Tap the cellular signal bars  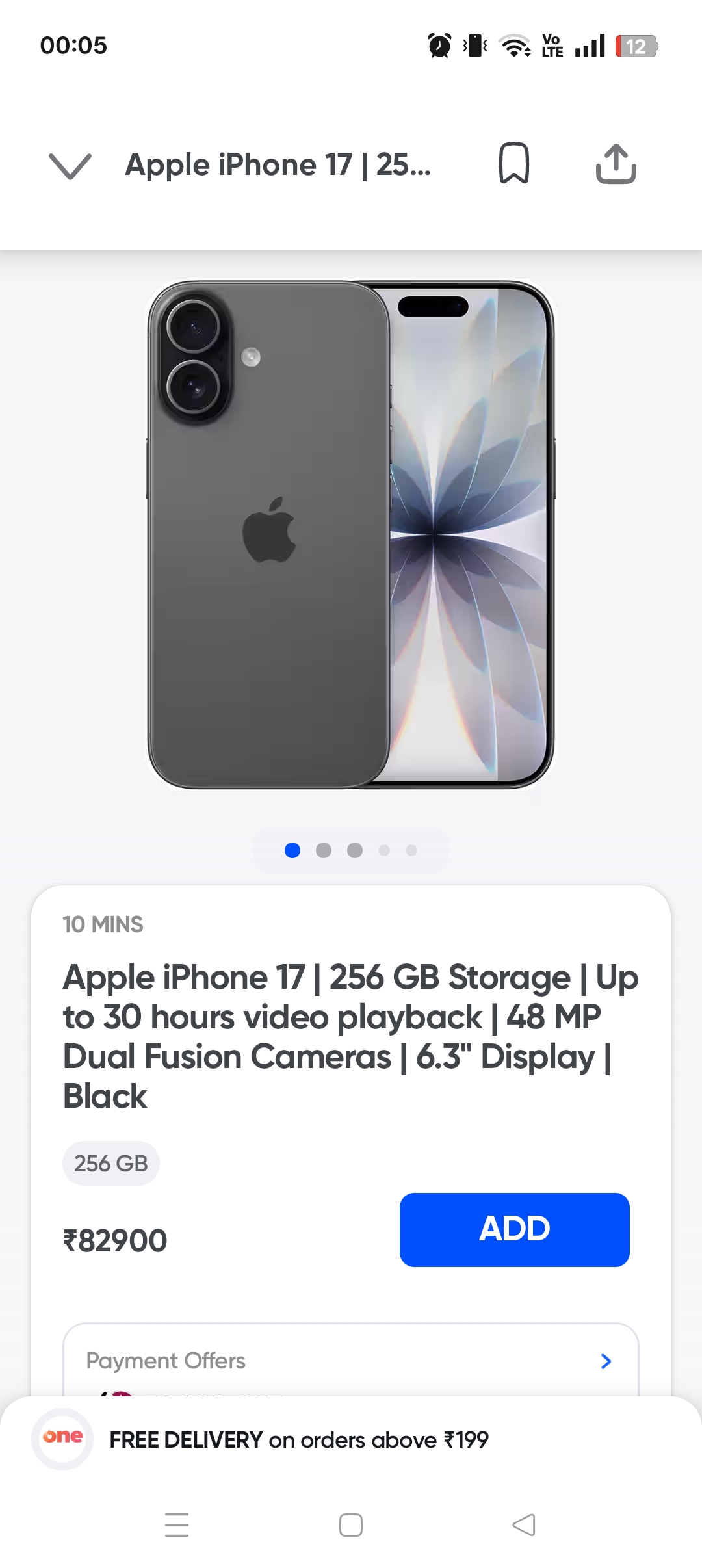coord(590,46)
